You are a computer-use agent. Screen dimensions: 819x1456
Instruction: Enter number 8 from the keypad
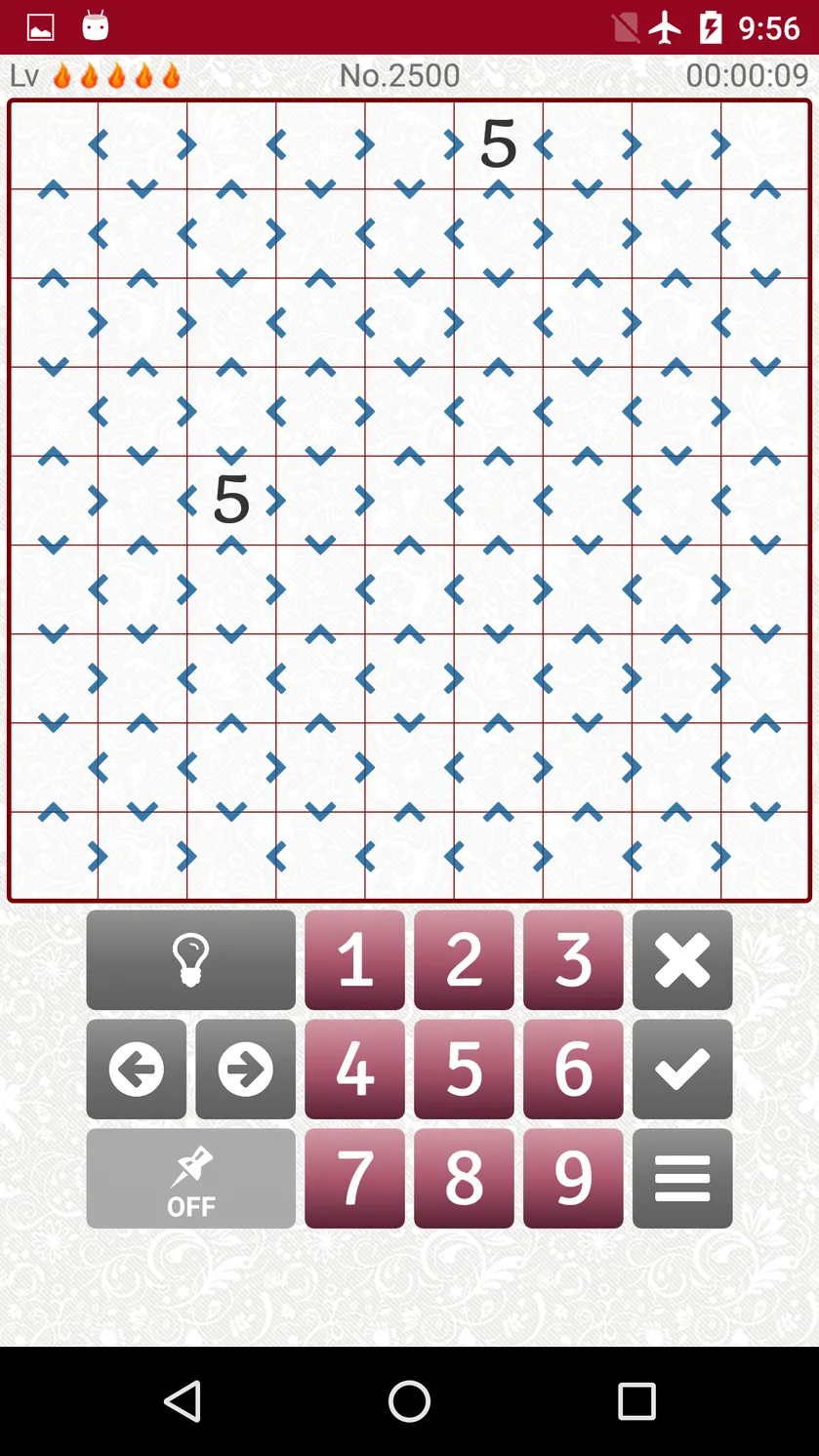click(464, 1179)
